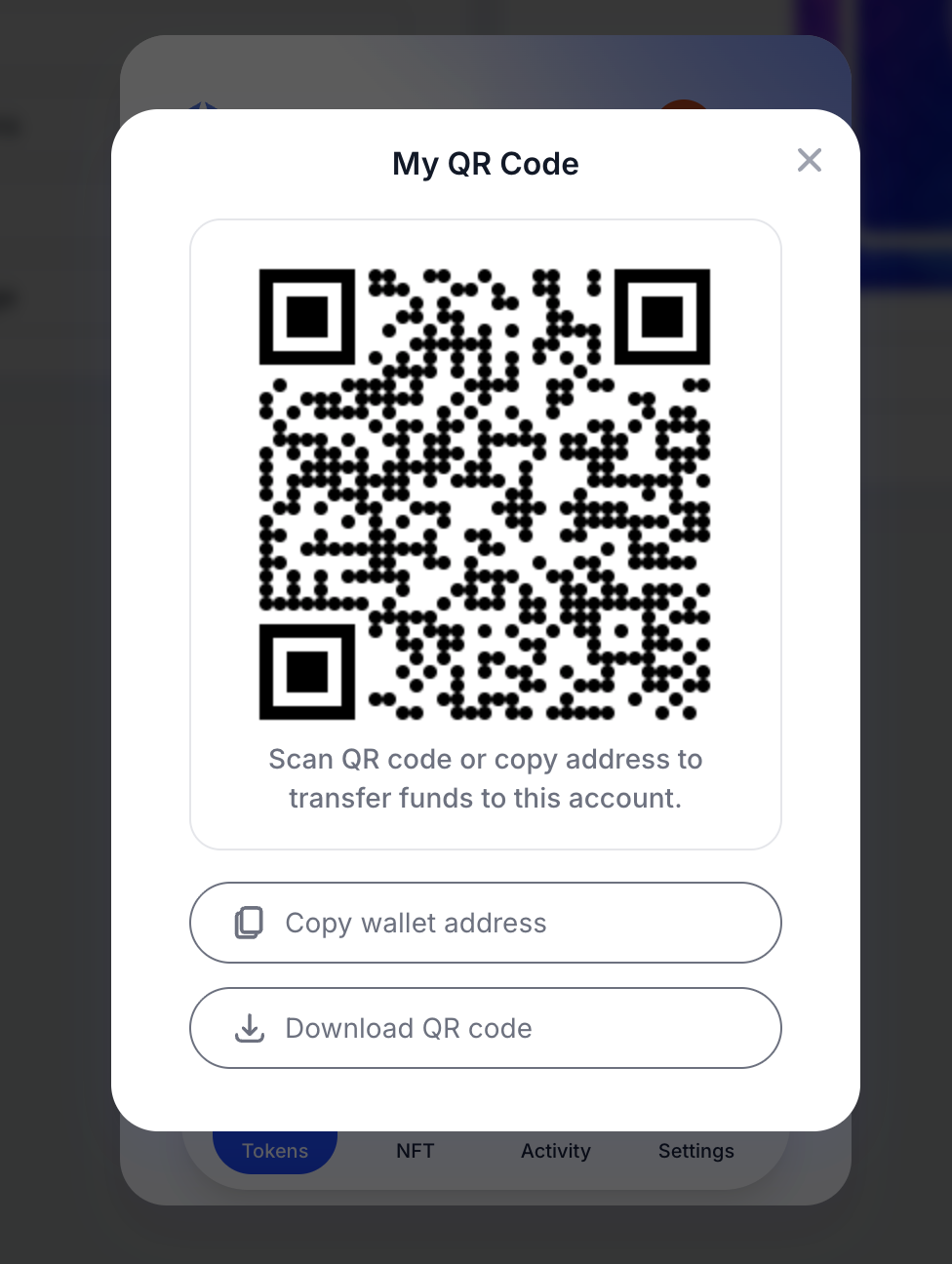Click the My QR Code title

click(486, 164)
